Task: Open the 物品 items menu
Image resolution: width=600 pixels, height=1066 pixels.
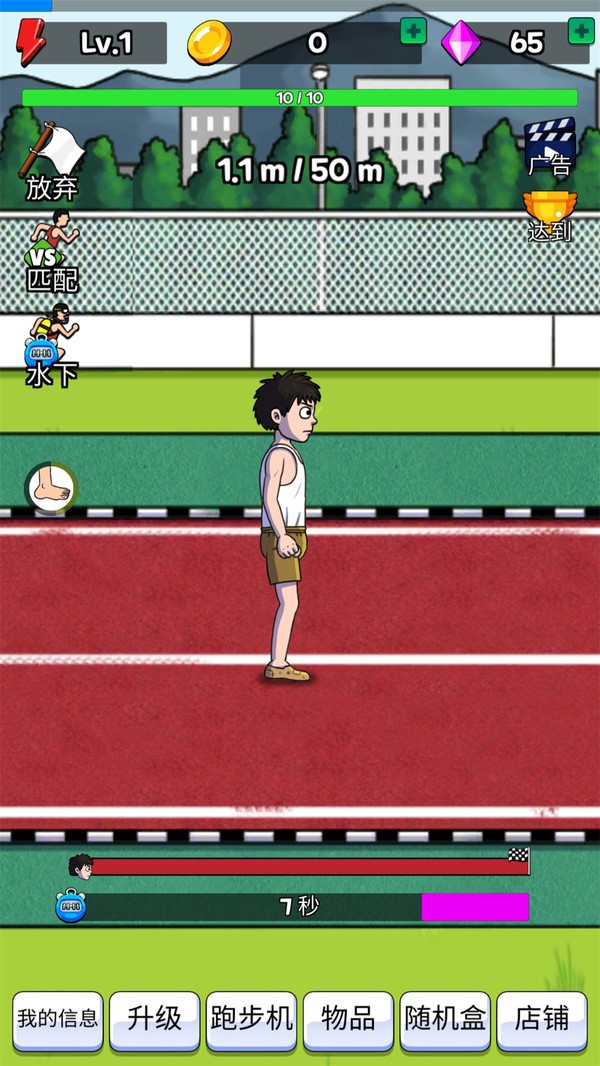Action: [x=348, y=1019]
